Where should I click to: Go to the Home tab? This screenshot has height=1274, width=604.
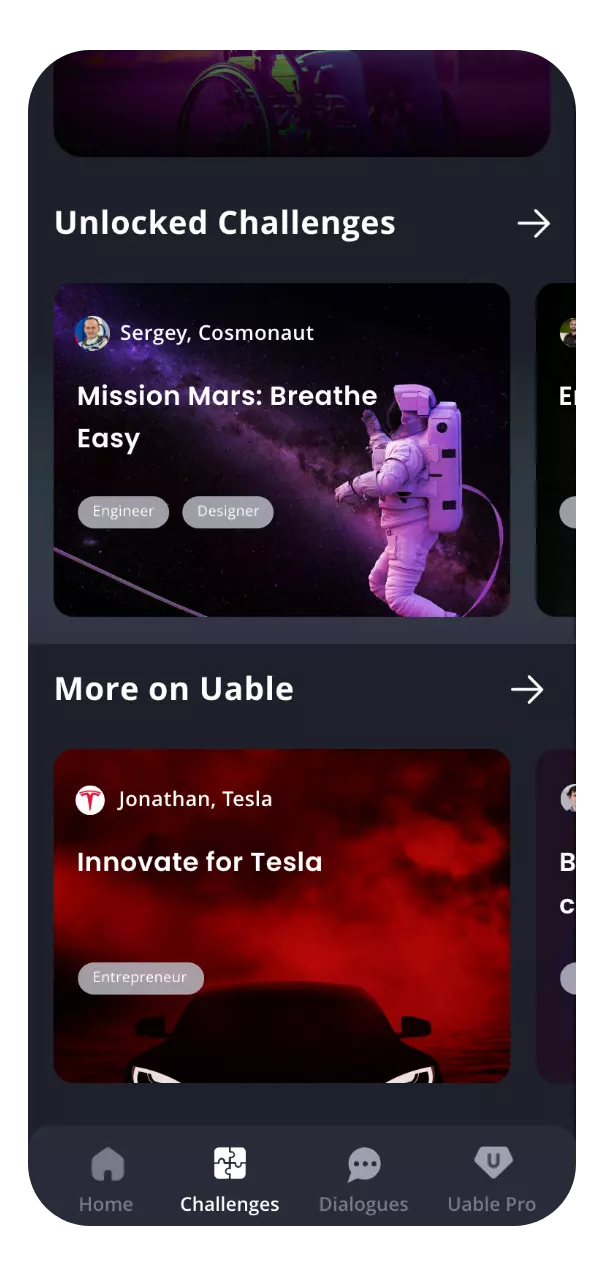click(106, 1180)
